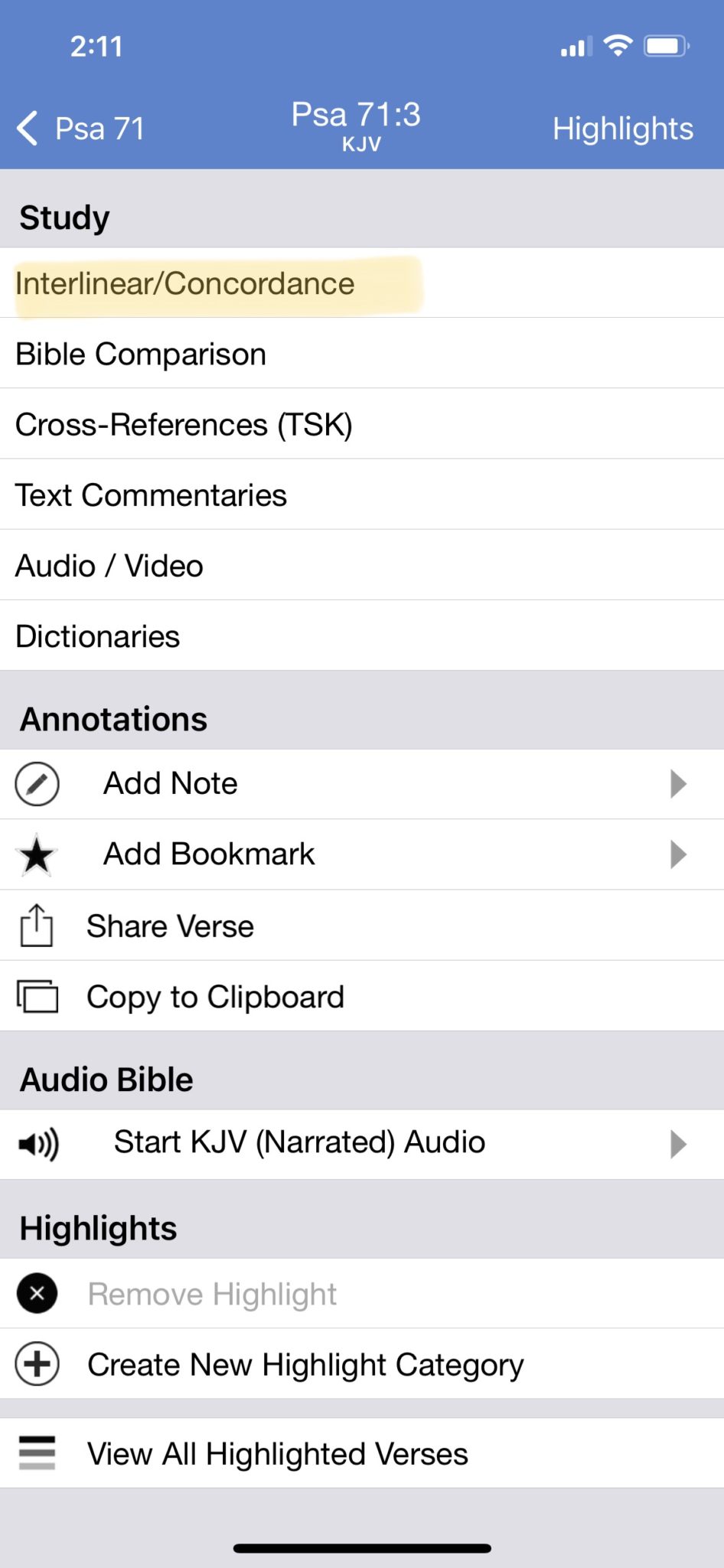Tap the plus icon to create highlight category

[36, 1364]
